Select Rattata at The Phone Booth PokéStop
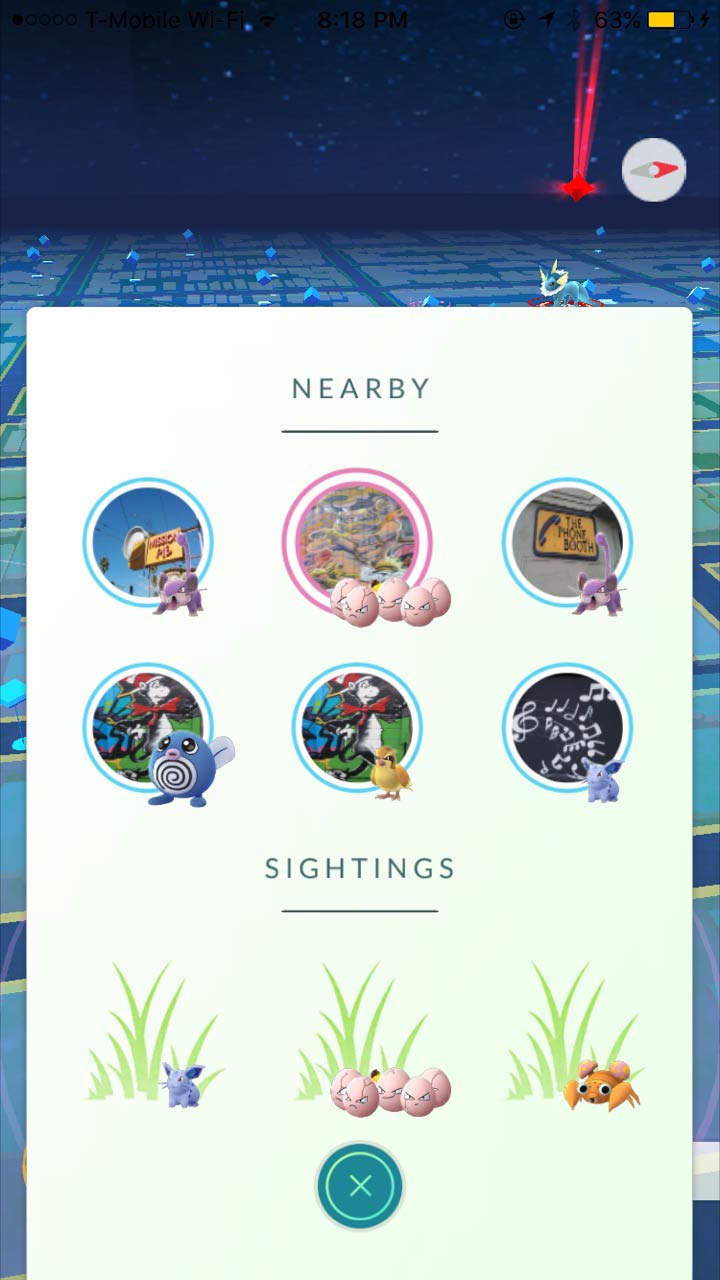 pyautogui.click(x=567, y=543)
